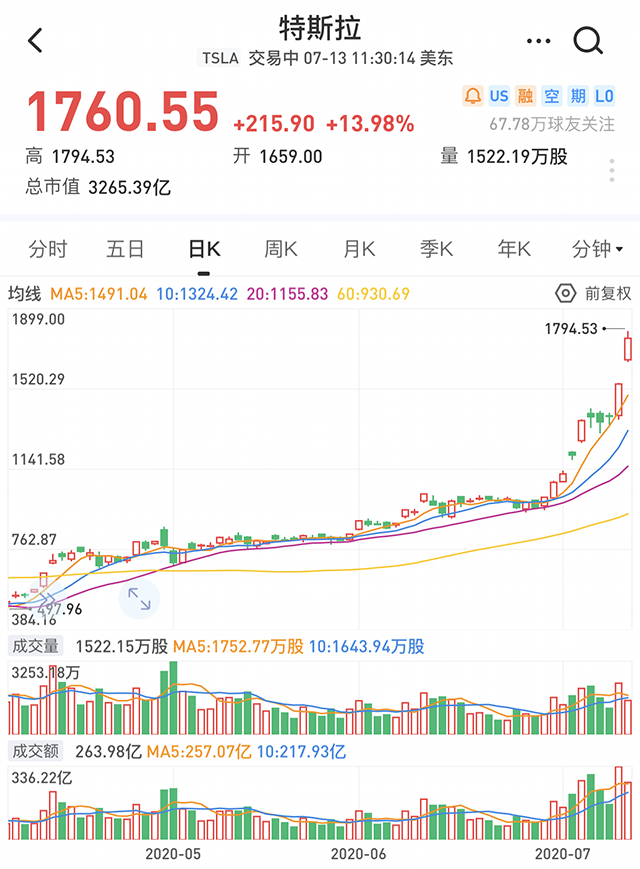Expand more quote details with vertical dots
This screenshot has width=640, height=869.
click(612, 171)
